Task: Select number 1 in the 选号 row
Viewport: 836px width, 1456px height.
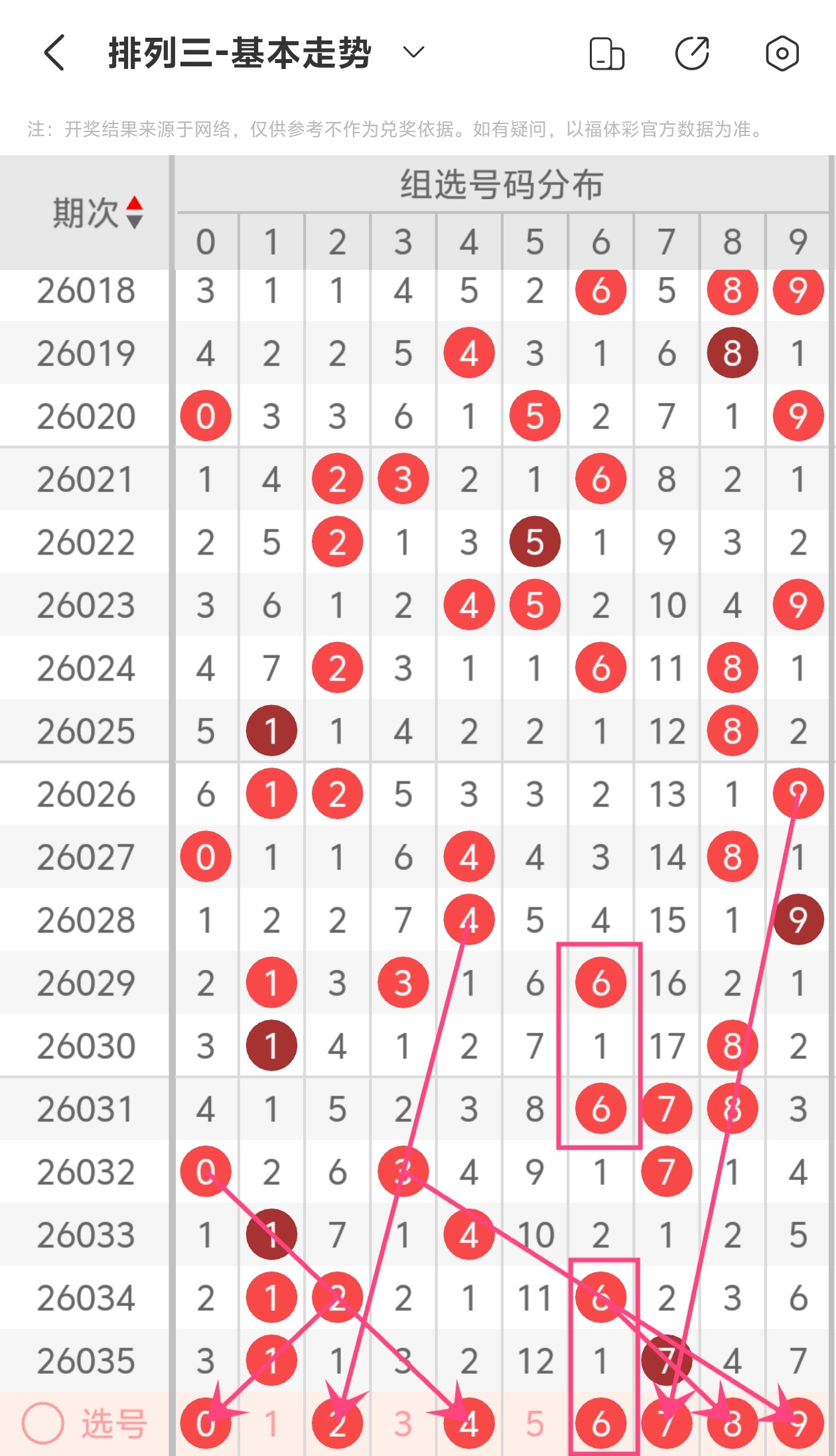Action: pos(271,1423)
